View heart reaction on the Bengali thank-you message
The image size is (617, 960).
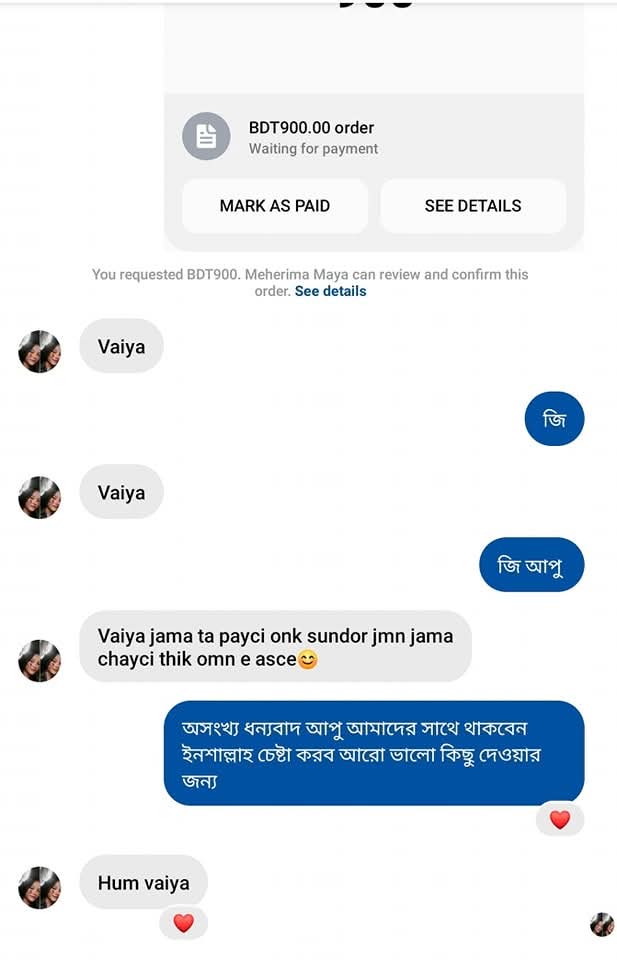[x=560, y=820]
